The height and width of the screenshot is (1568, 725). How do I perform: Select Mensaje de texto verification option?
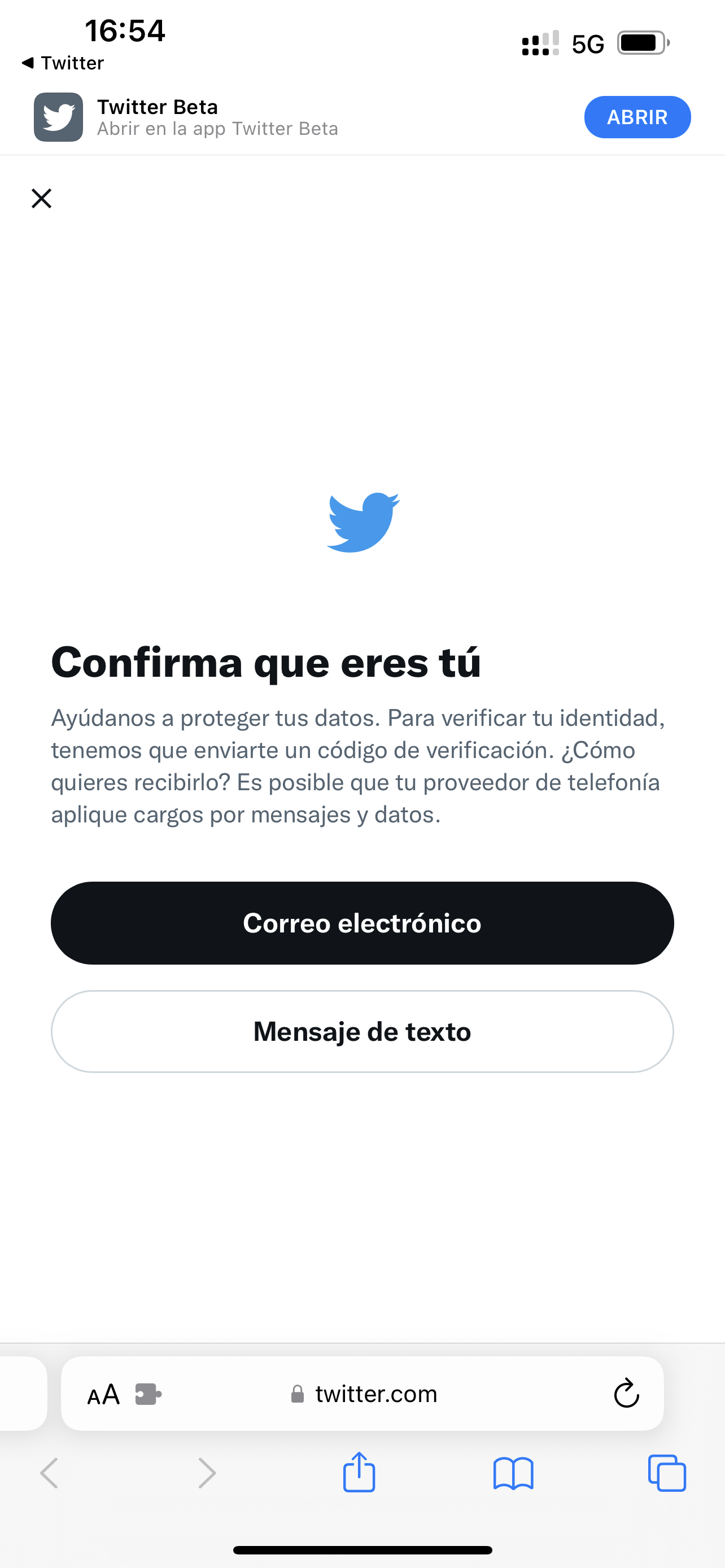click(x=362, y=1031)
